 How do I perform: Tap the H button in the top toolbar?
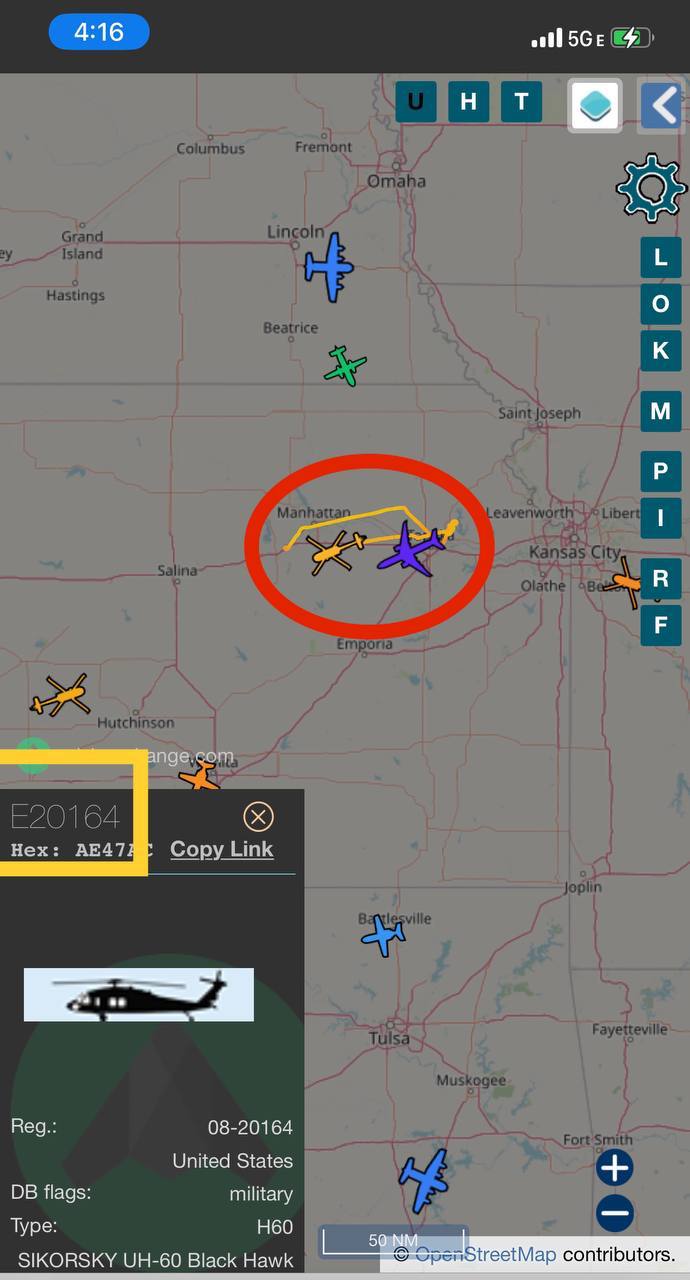[x=468, y=102]
